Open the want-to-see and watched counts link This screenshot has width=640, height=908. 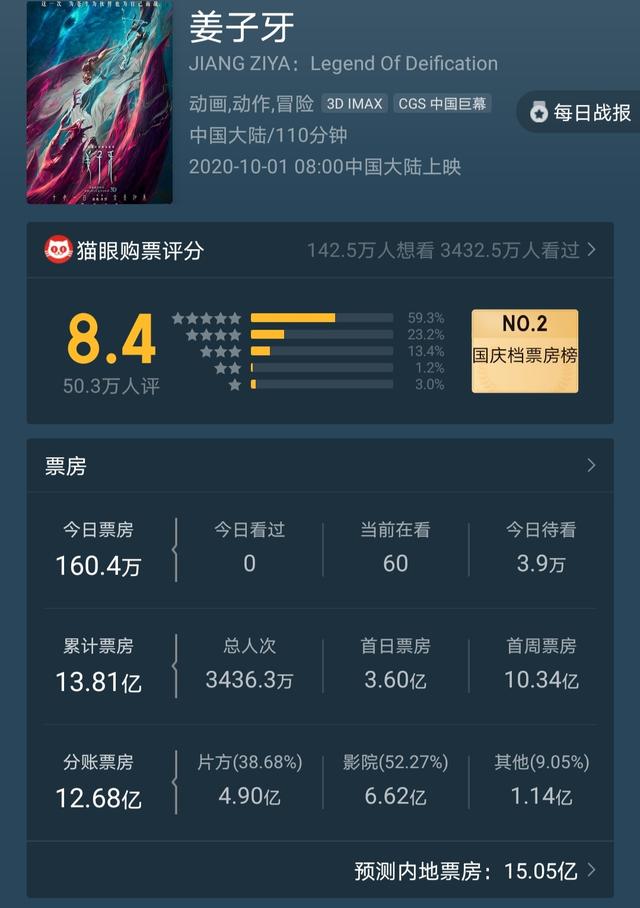click(451, 250)
